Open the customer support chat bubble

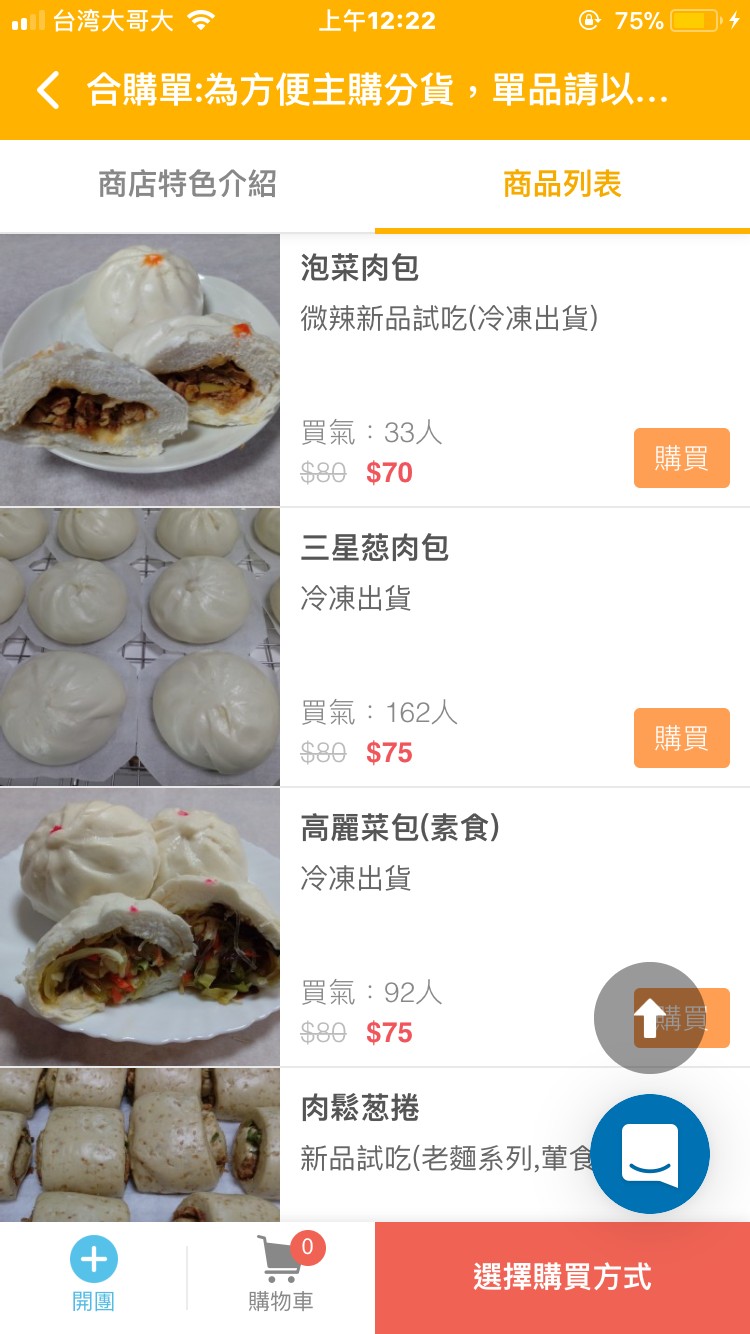650,1154
